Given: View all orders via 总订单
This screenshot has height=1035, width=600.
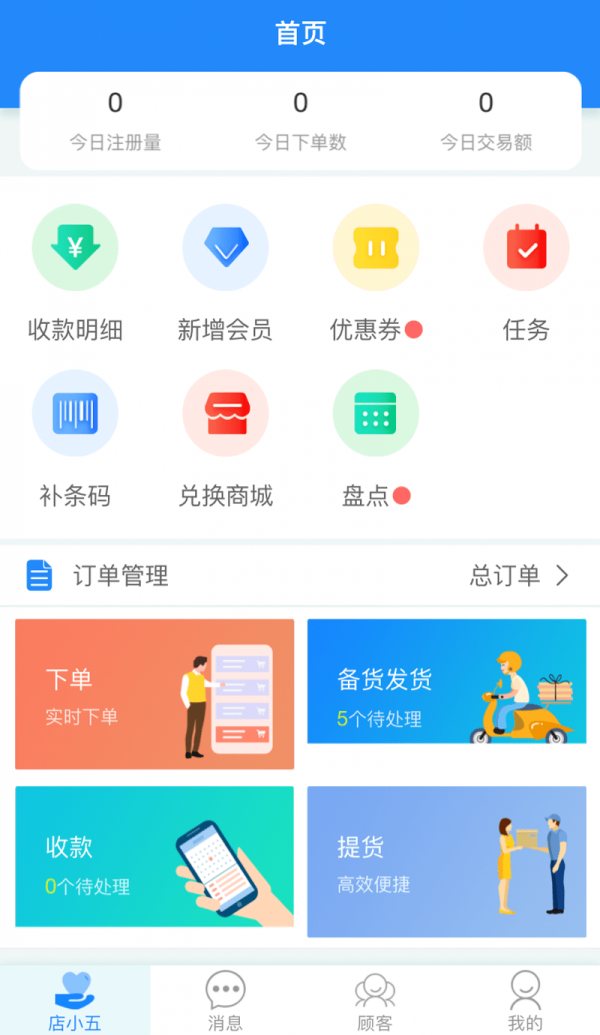Looking at the screenshot, I should tap(520, 575).
